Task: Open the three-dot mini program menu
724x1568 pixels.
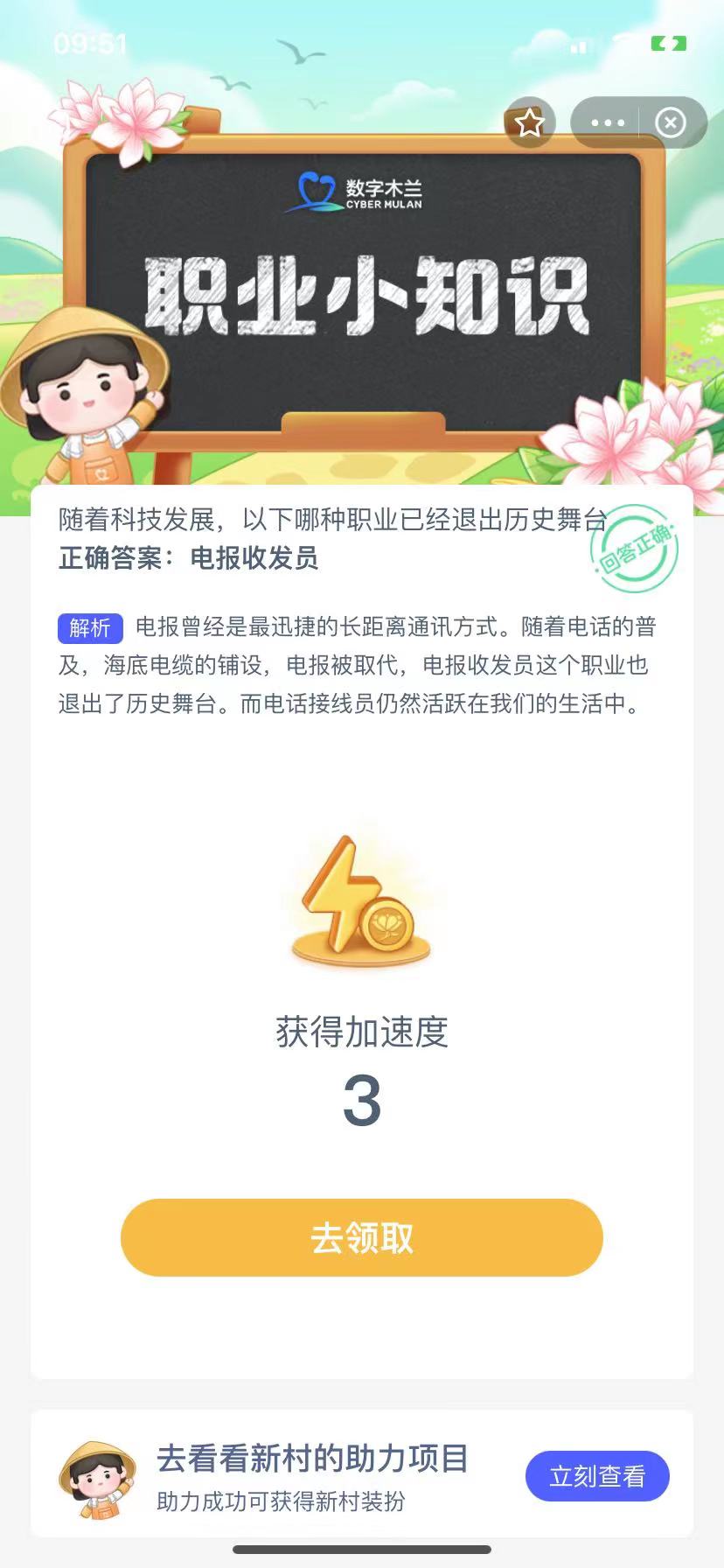Action: (x=608, y=123)
